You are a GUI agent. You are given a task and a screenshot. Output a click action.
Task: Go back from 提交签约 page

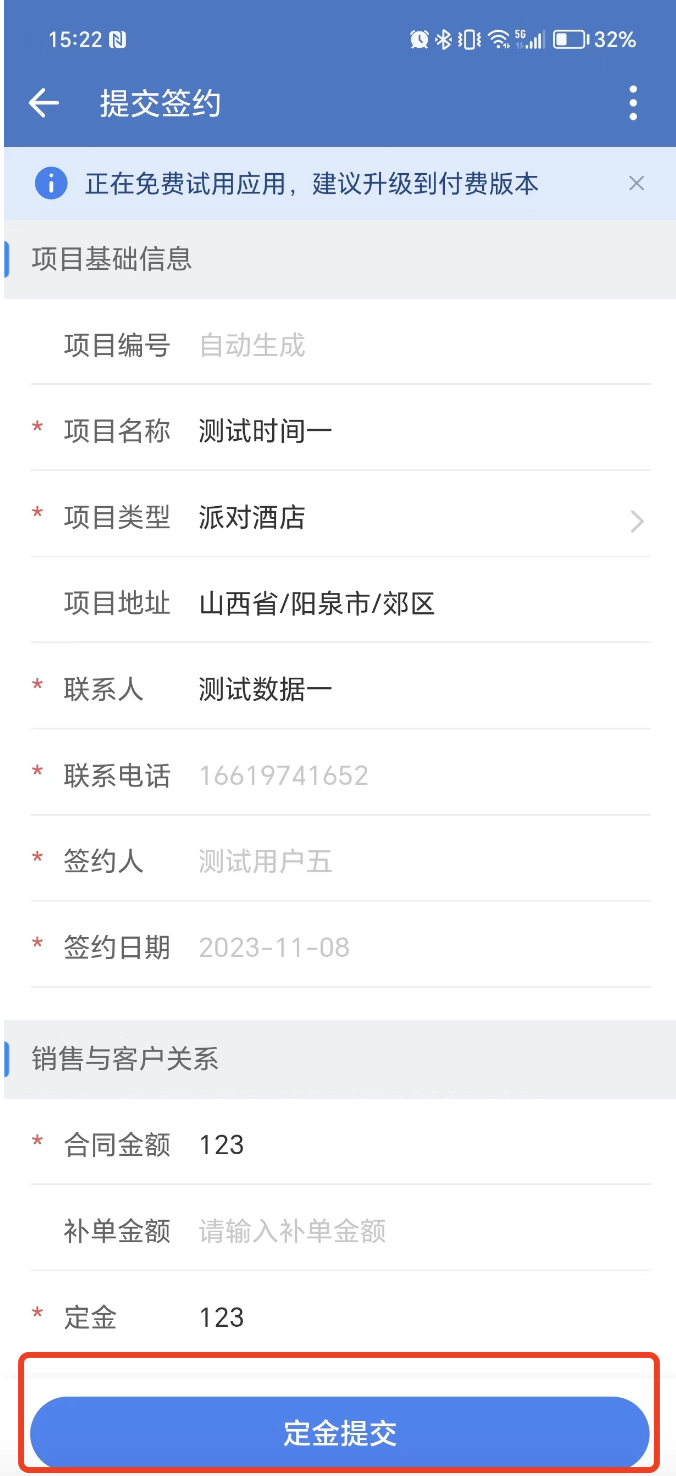[44, 103]
